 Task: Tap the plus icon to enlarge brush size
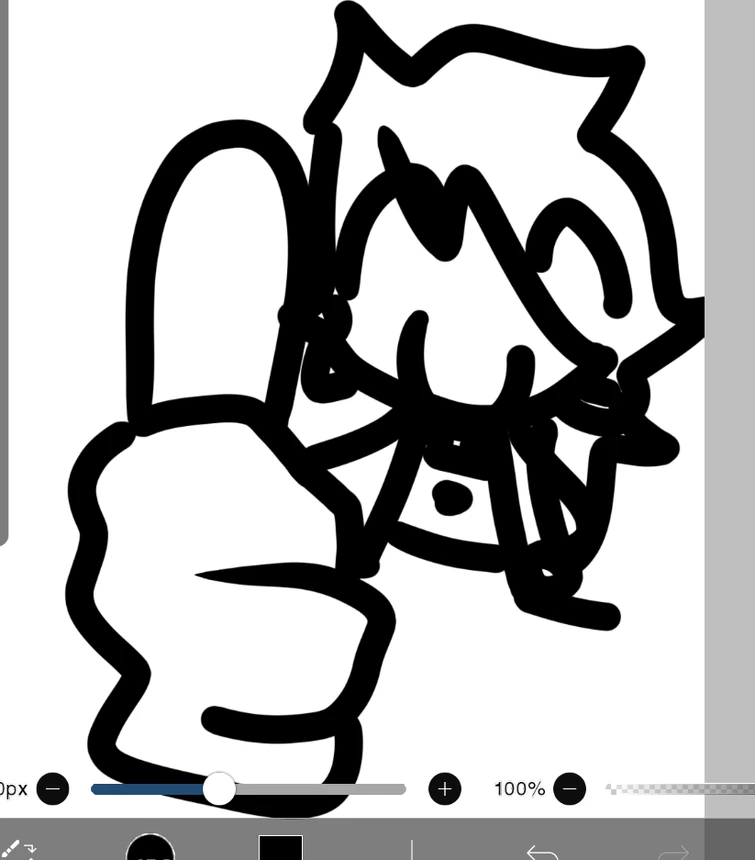(443, 789)
